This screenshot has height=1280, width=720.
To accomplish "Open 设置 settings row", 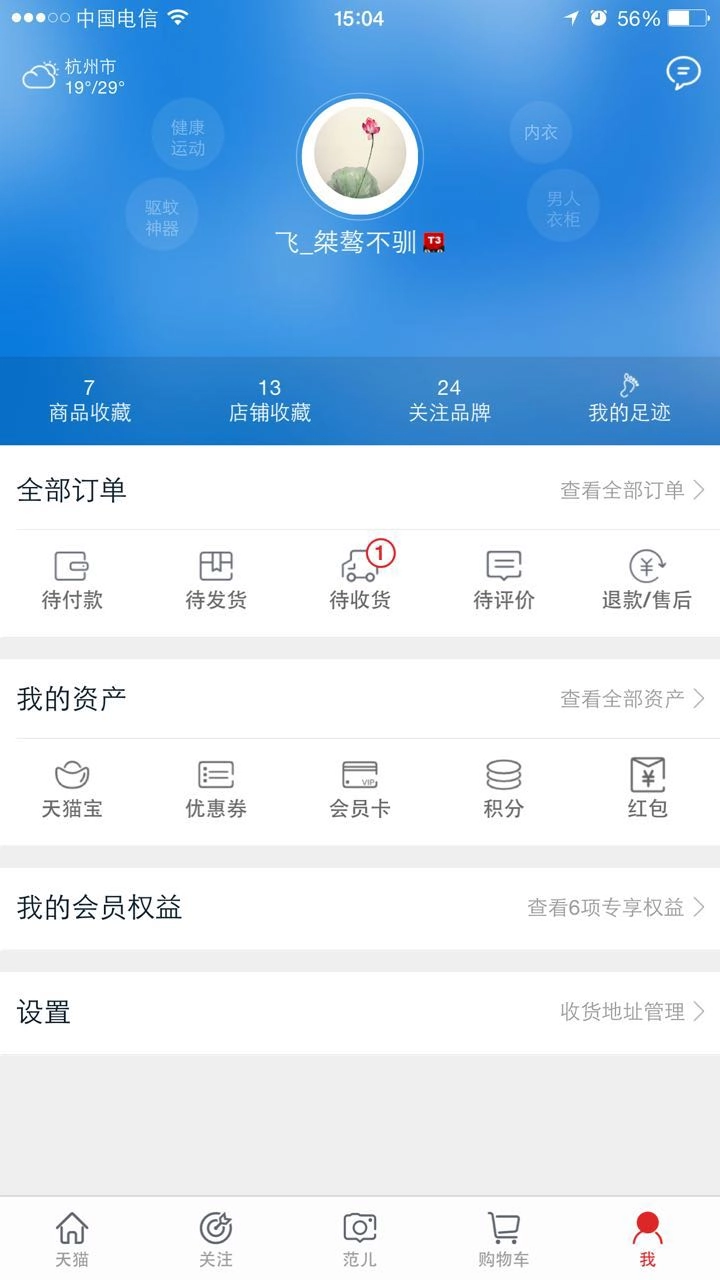I will coord(360,1012).
